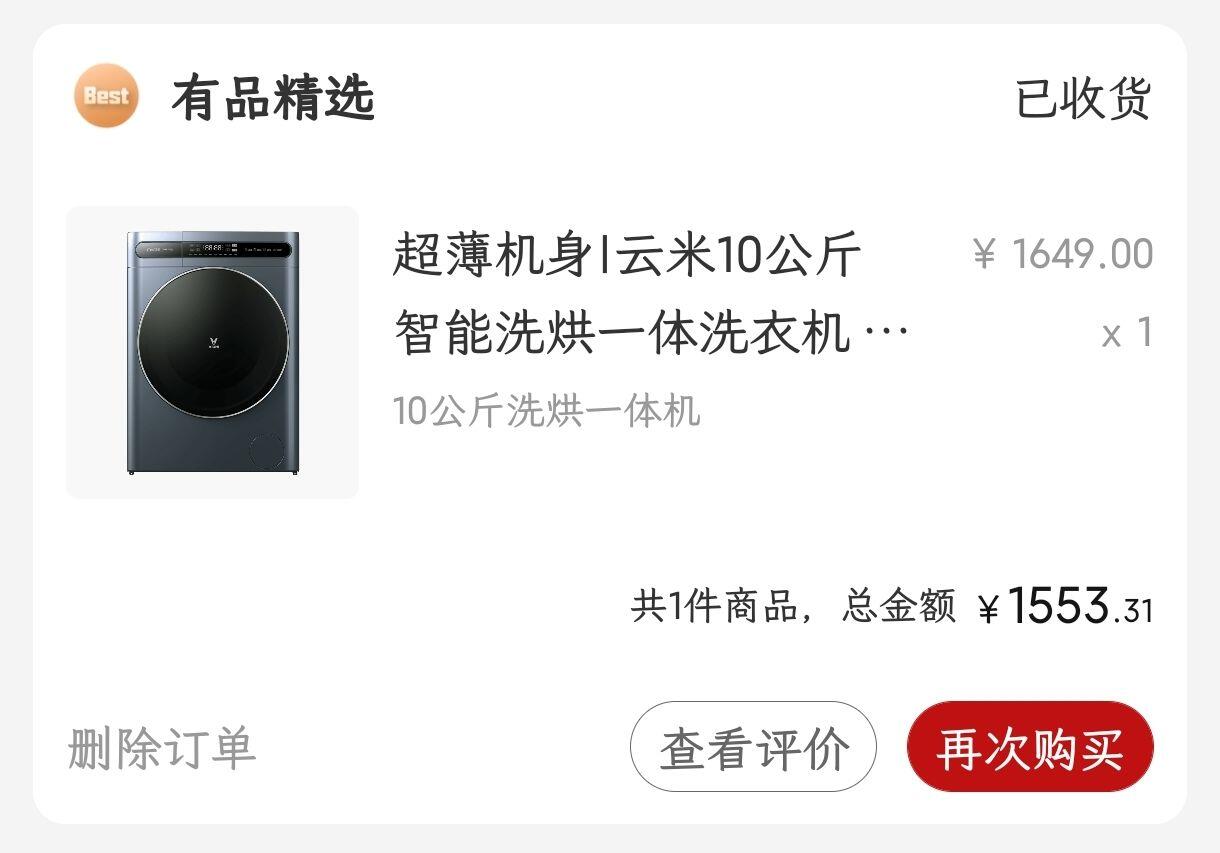Open 查看评价 to view the review
Image resolution: width=1220 pixels, height=853 pixels.
(753, 747)
